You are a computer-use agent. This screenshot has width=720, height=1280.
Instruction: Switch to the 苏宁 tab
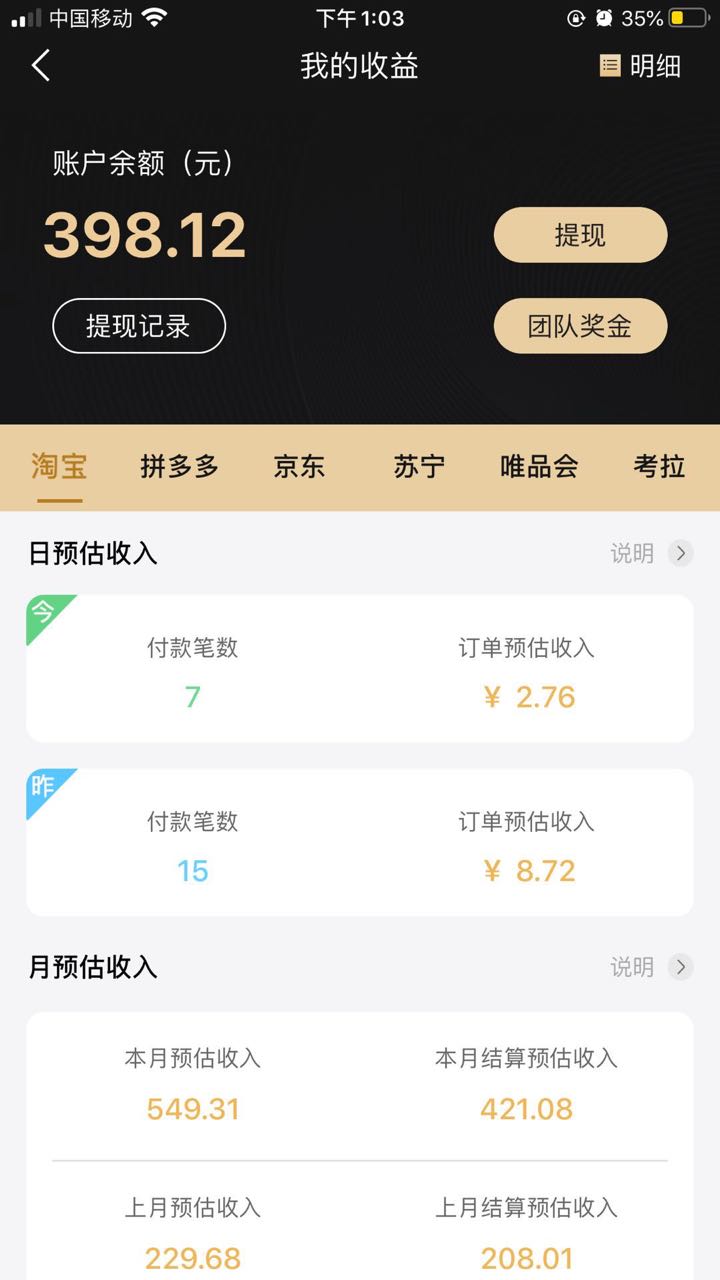(419, 466)
